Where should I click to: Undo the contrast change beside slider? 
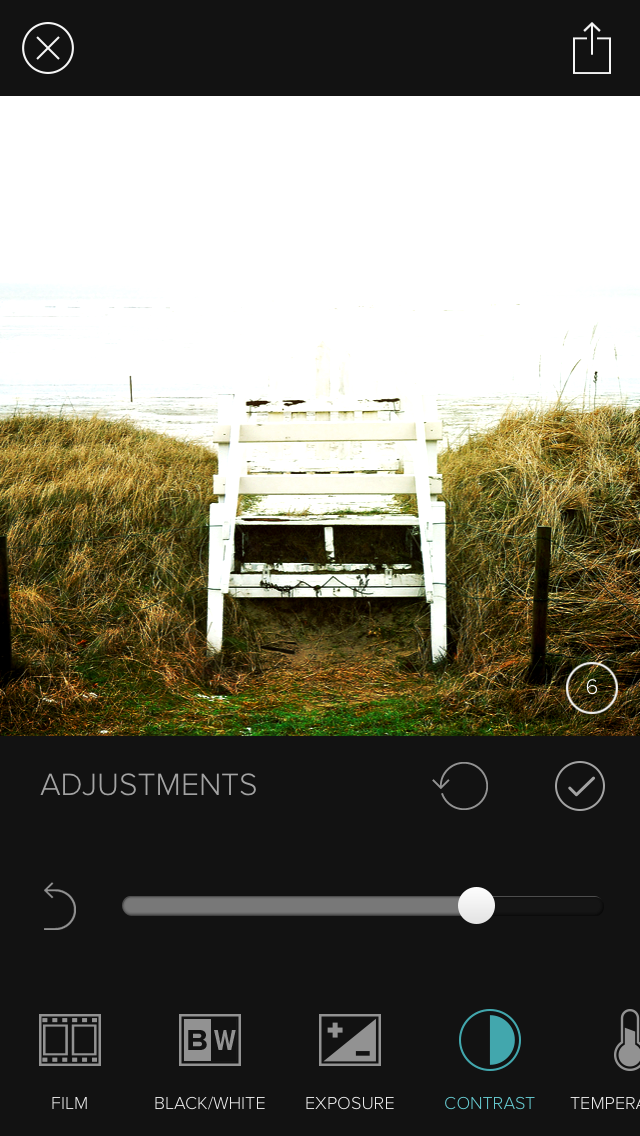point(59,906)
